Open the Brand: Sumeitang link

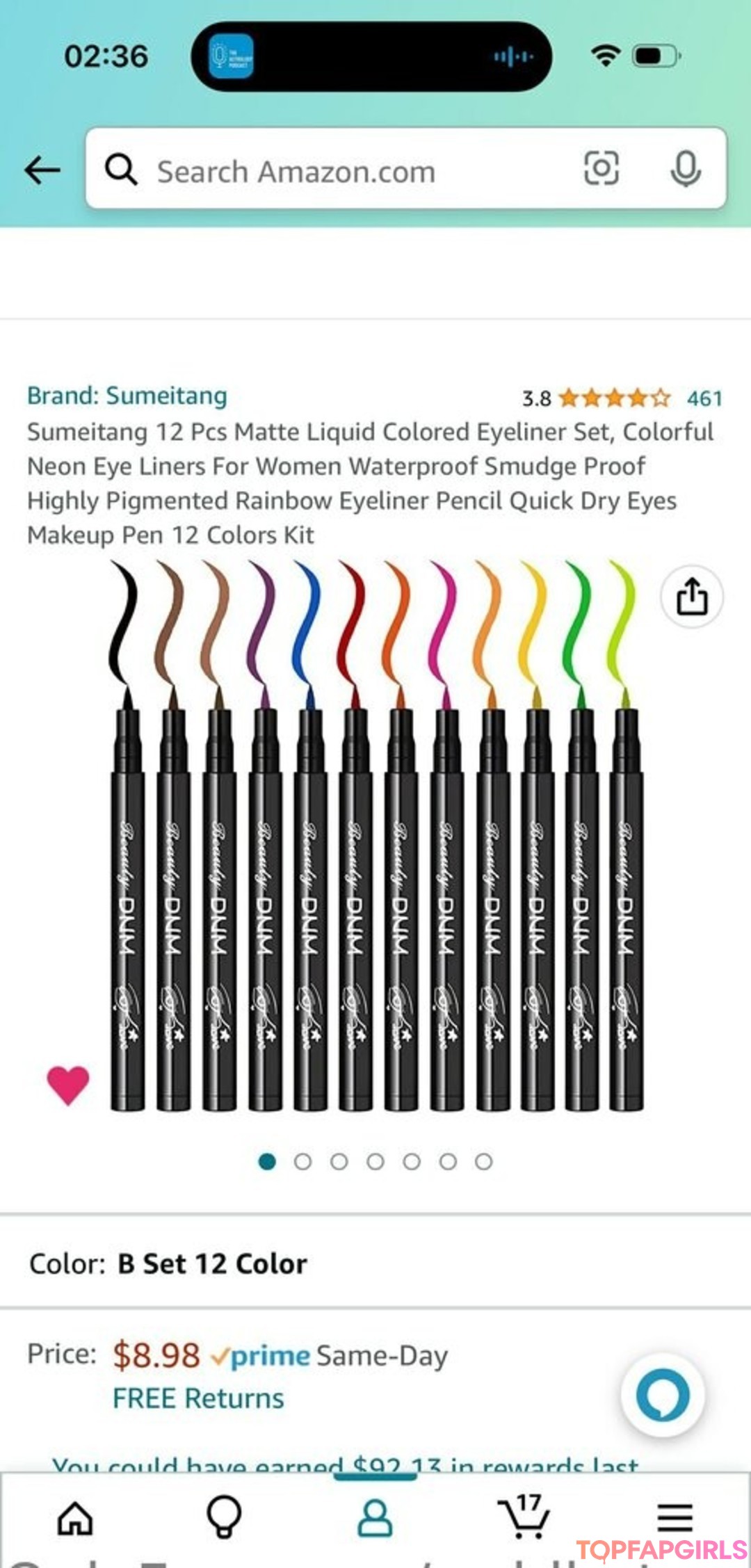[127, 396]
